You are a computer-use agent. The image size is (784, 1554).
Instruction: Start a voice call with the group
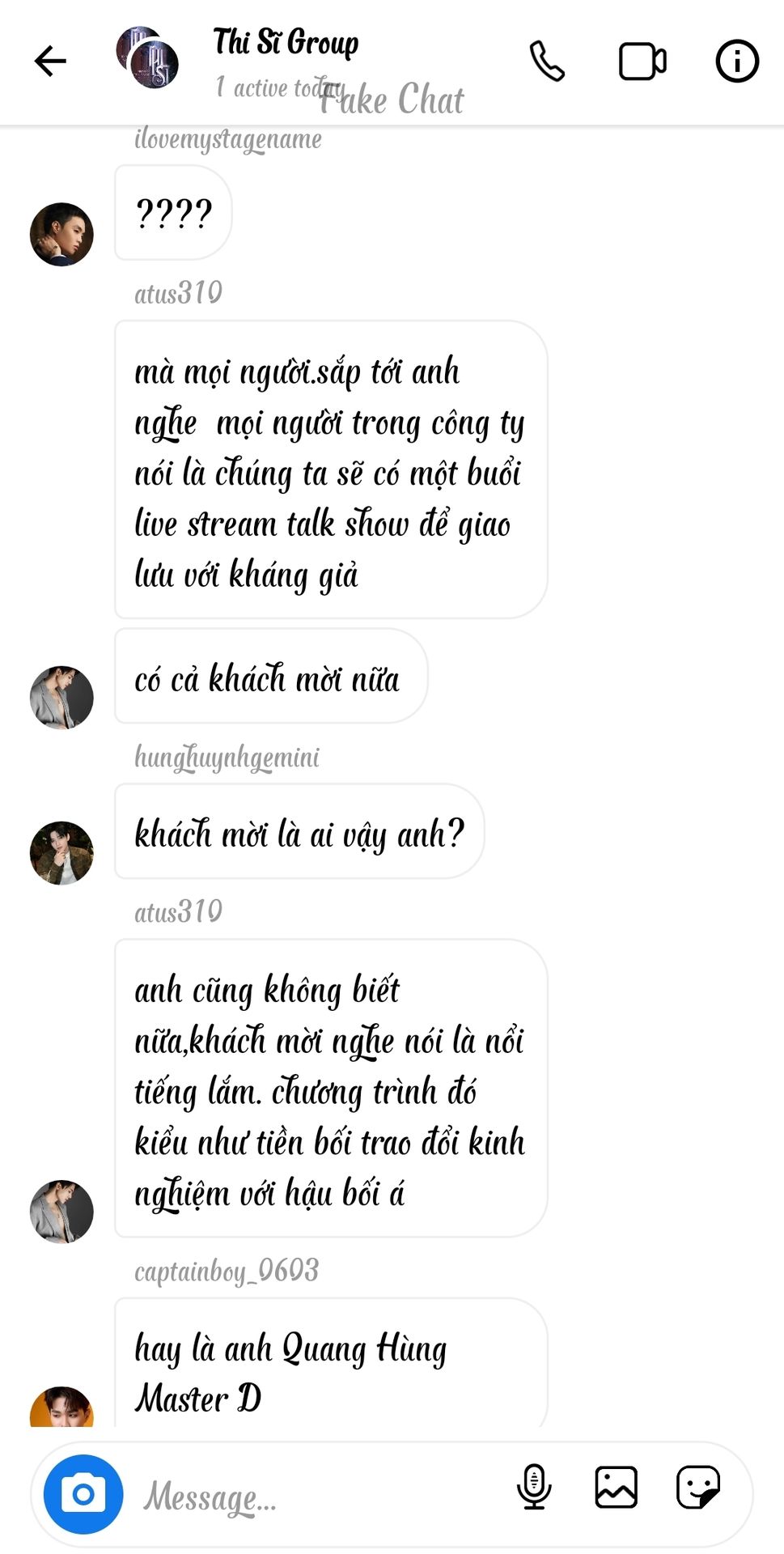tap(547, 62)
